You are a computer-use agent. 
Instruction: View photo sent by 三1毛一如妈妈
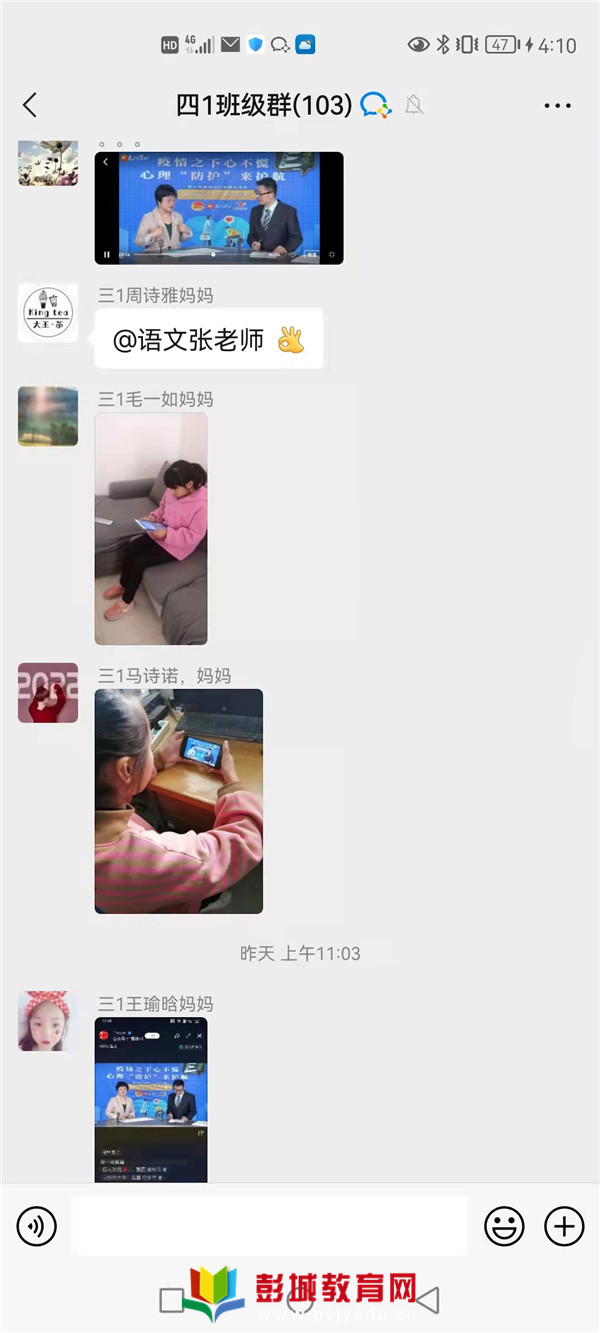point(151,528)
